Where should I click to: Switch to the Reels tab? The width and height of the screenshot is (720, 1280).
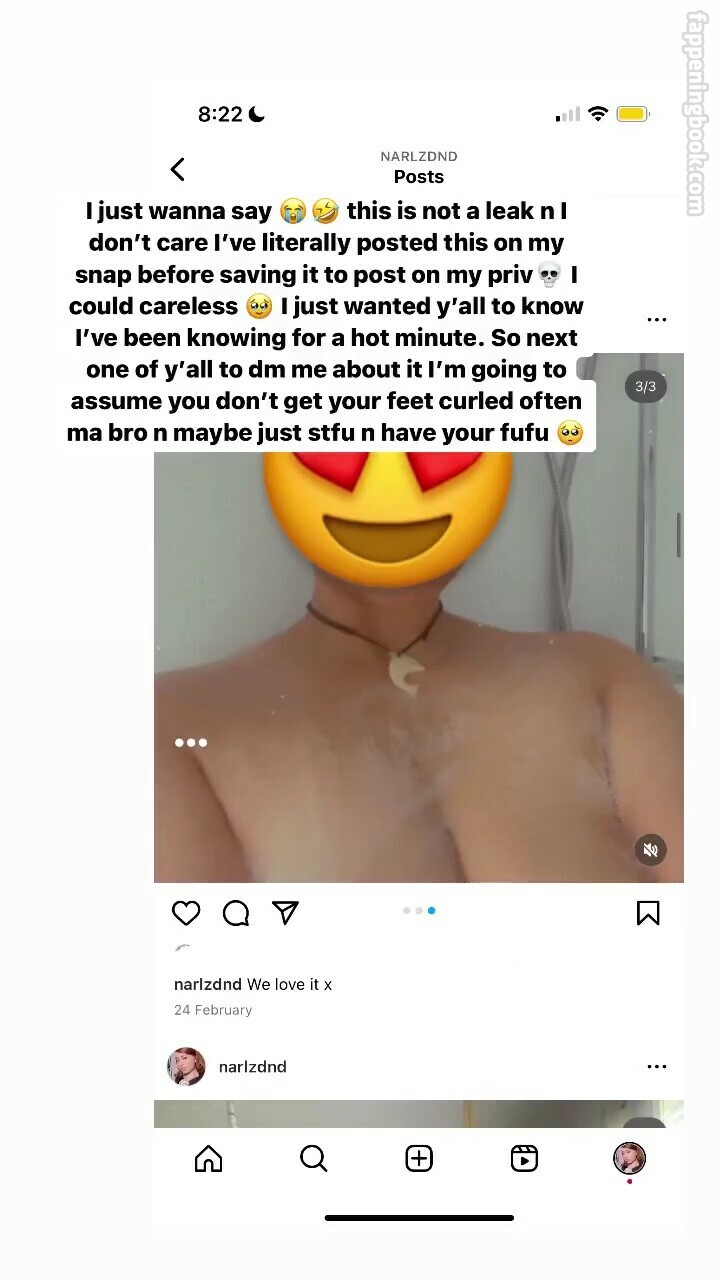(x=524, y=1158)
